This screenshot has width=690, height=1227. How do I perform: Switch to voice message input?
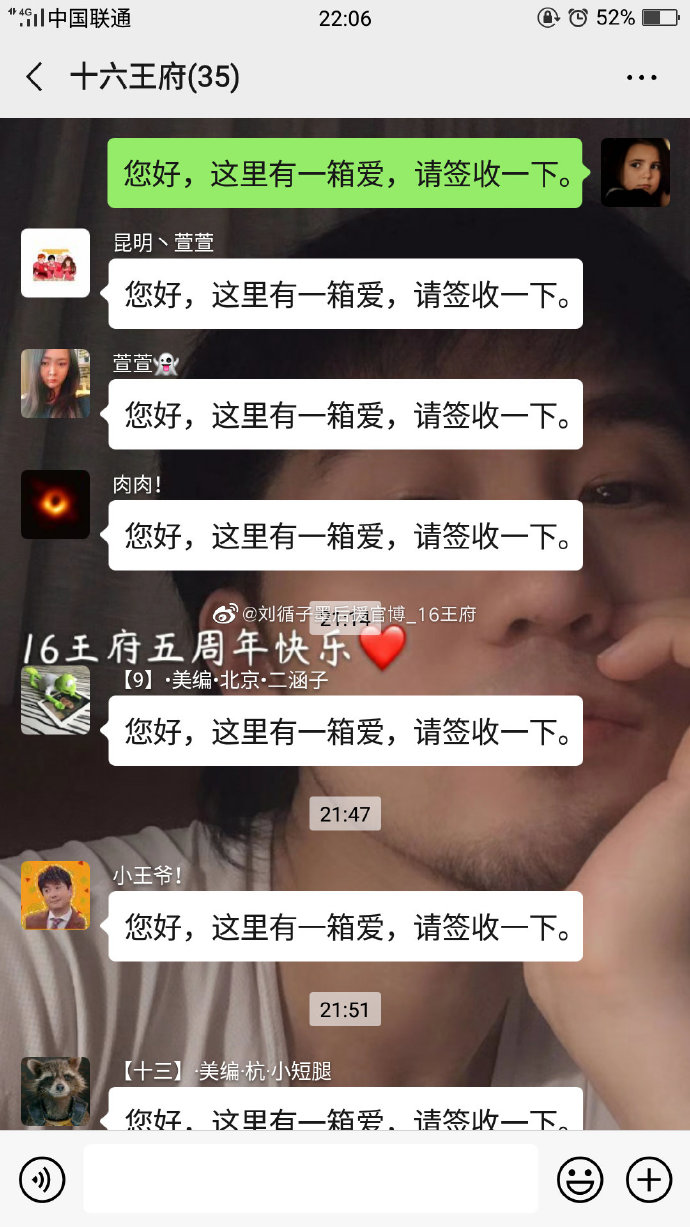[42, 1180]
